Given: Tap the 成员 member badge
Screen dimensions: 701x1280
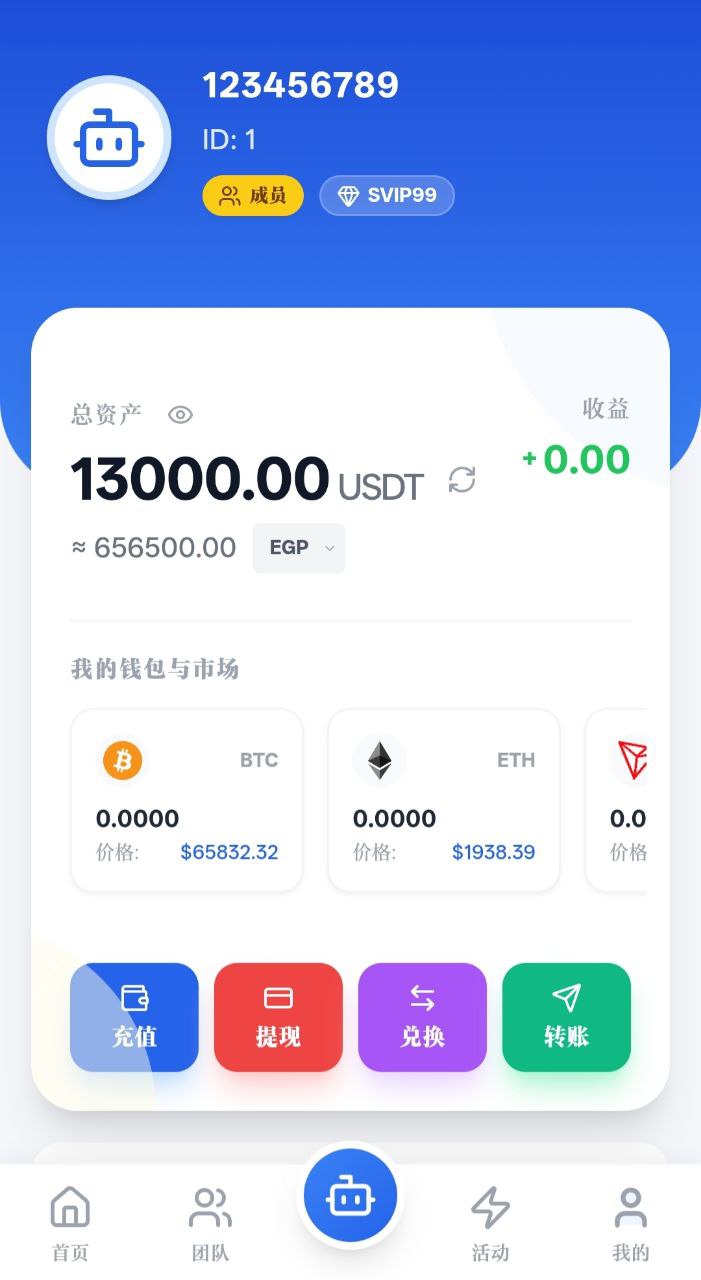Looking at the screenshot, I should click(253, 195).
